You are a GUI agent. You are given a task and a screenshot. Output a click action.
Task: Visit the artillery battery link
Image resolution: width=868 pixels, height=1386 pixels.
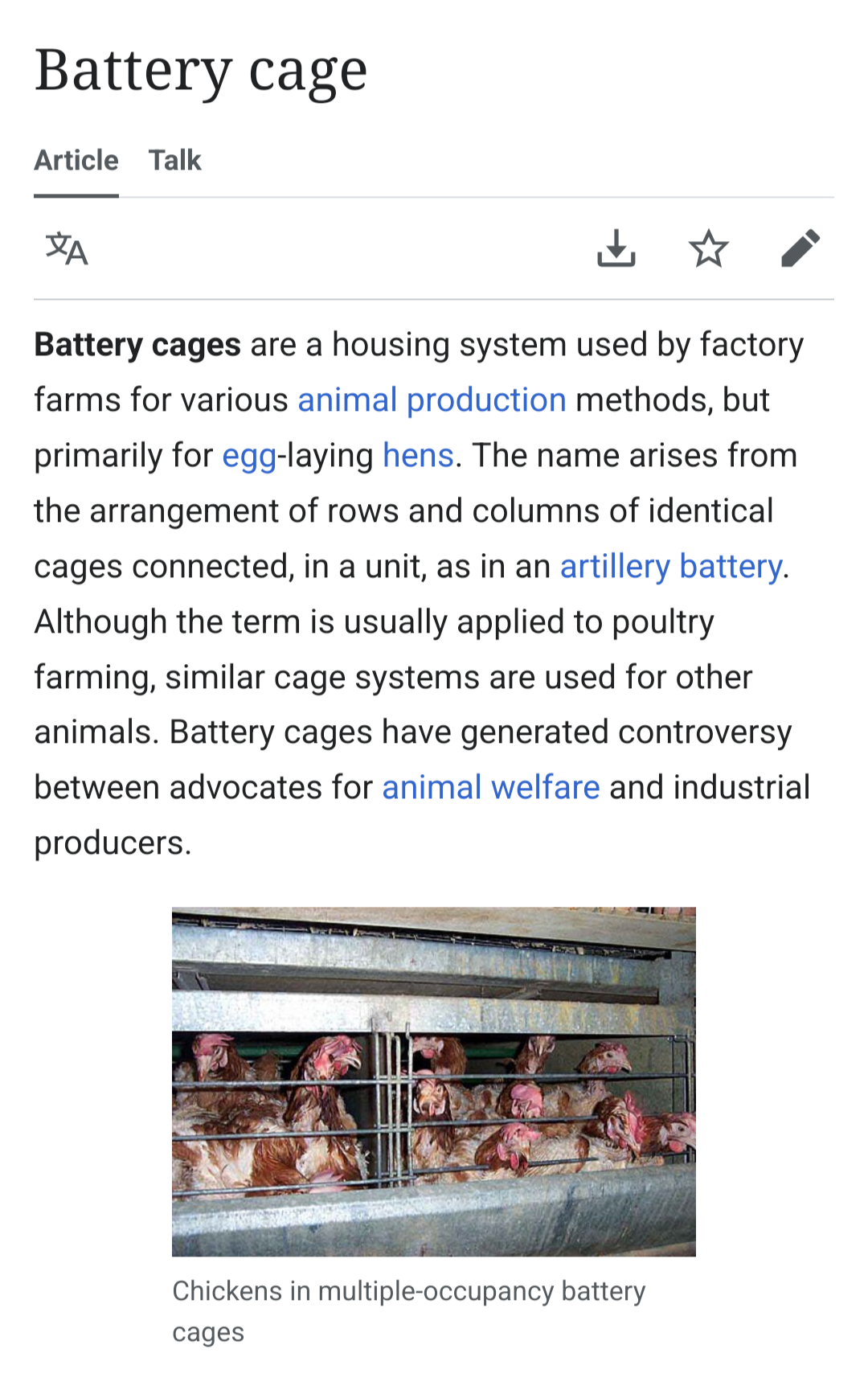[x=671, y=567]
